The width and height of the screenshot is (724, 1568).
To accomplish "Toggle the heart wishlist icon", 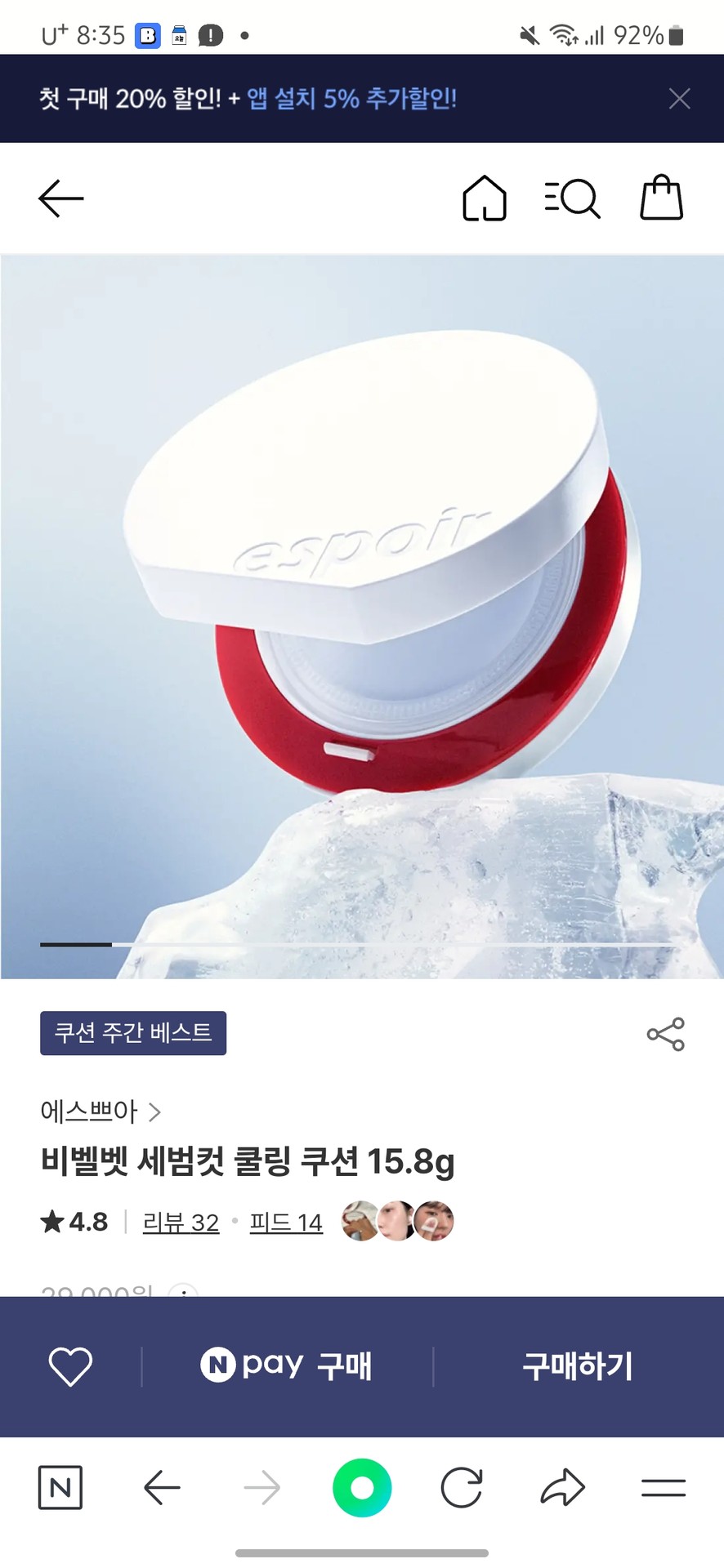I will [70, 1365].
